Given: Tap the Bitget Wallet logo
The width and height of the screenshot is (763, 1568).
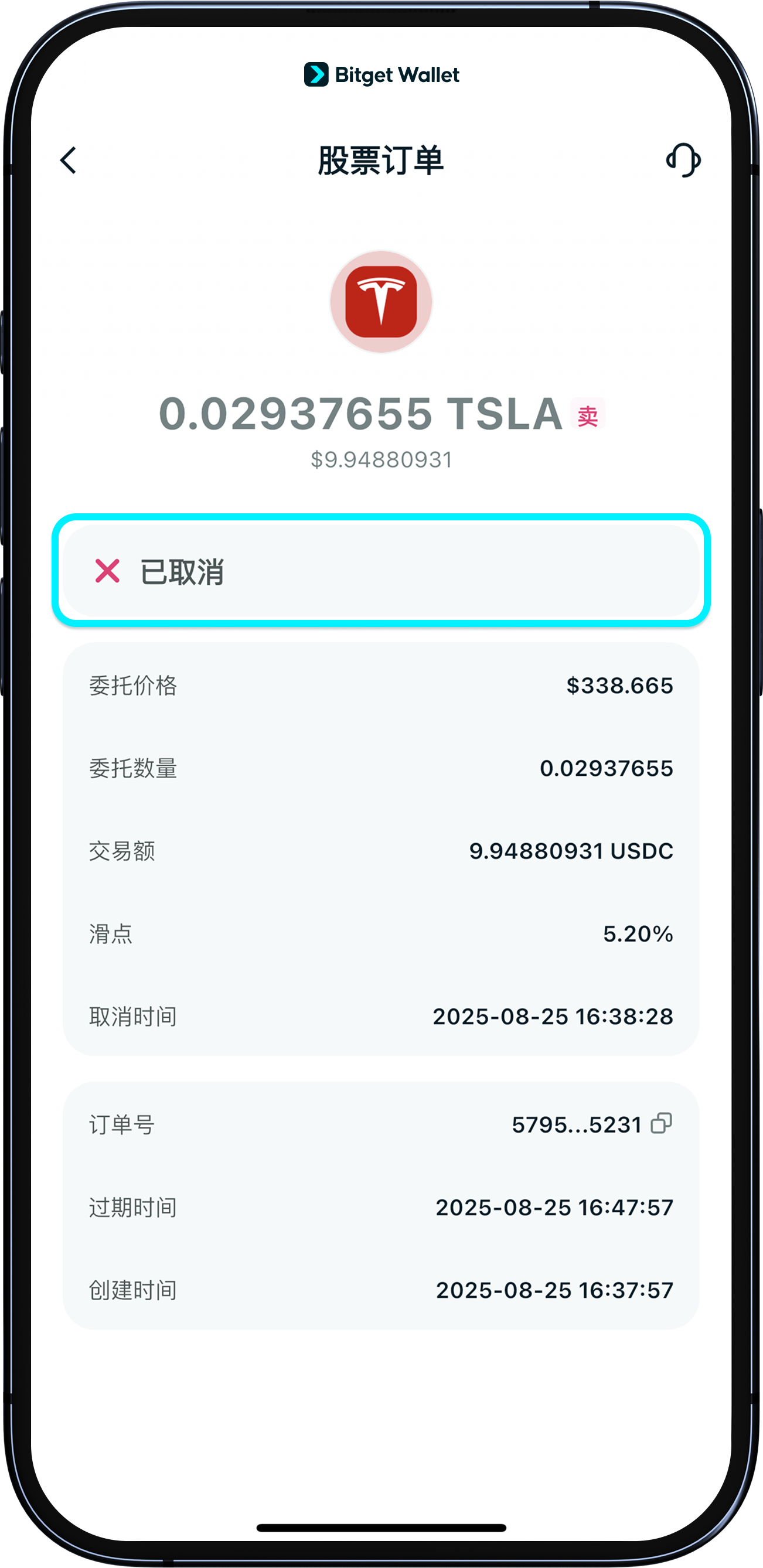Looking at the screenshot, I should (x=381, y=74).
